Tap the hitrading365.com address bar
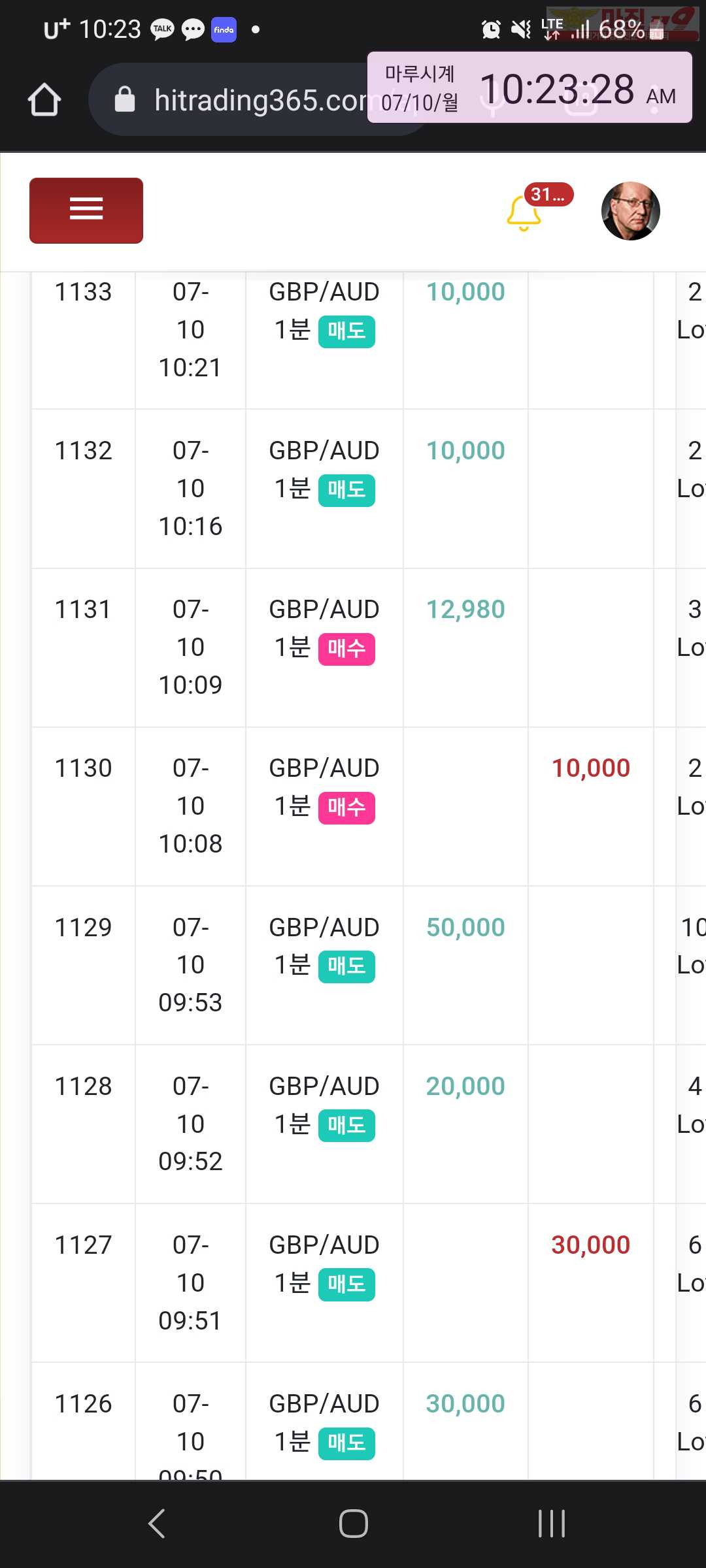 pos(258,99)
